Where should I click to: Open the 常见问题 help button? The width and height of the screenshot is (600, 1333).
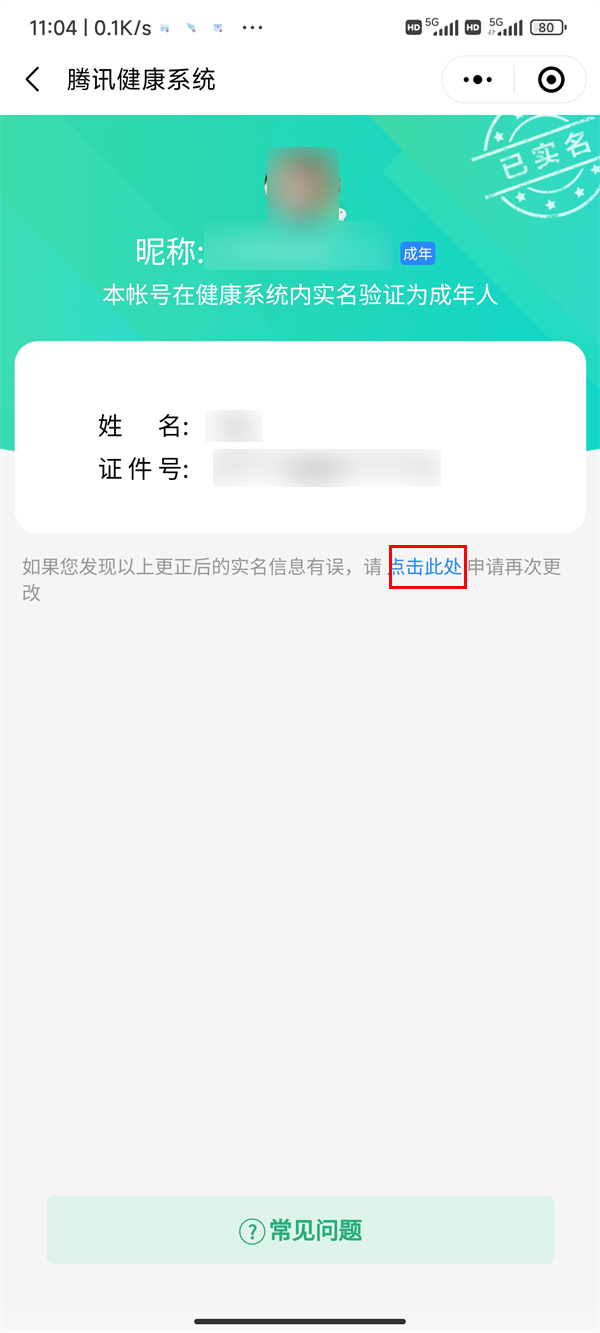point(300,1230)
